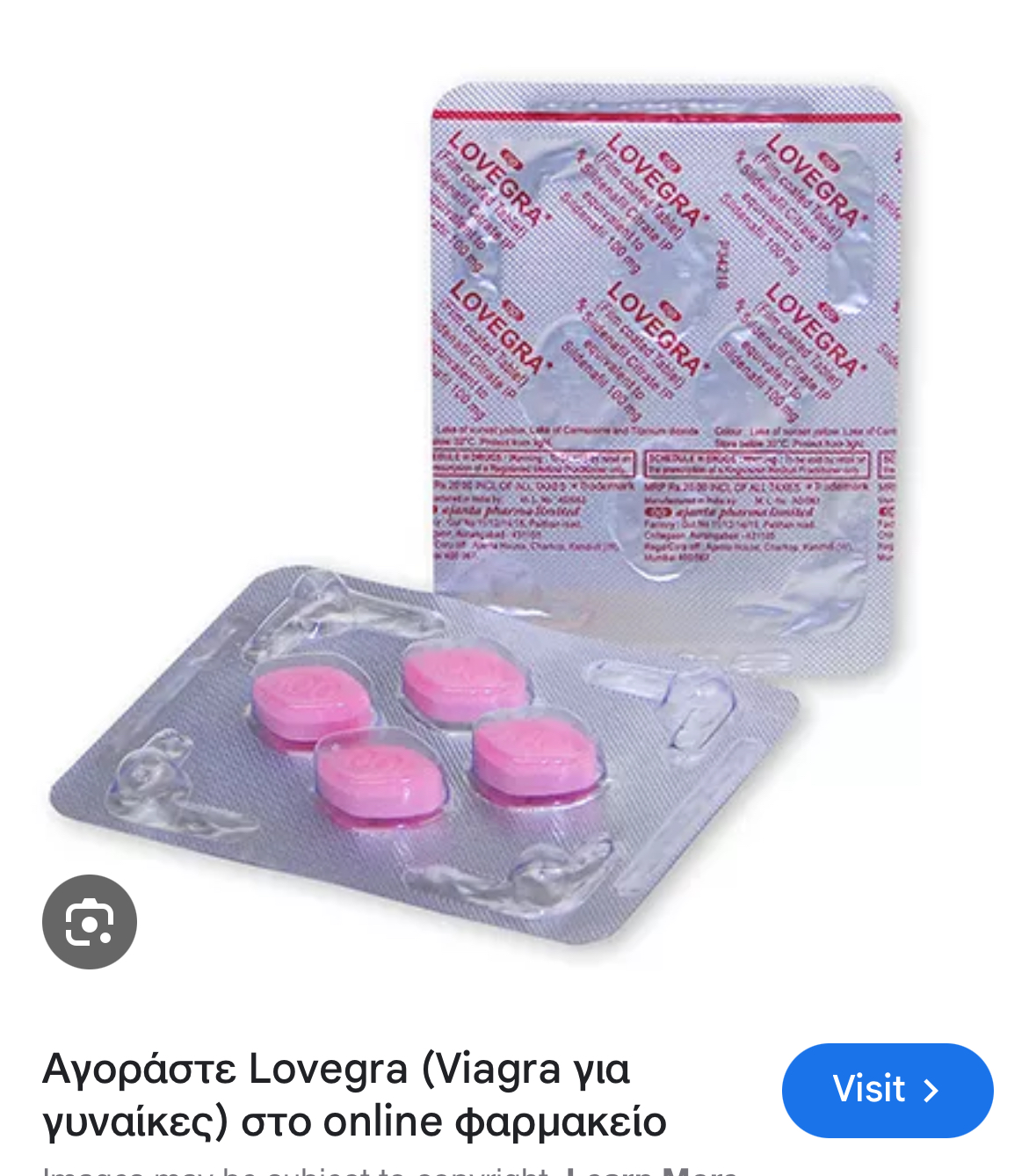The height and width of the screenshot is (1176, 1036).
Task: Open the Learn More copyright link
Action: (652, 1170)
